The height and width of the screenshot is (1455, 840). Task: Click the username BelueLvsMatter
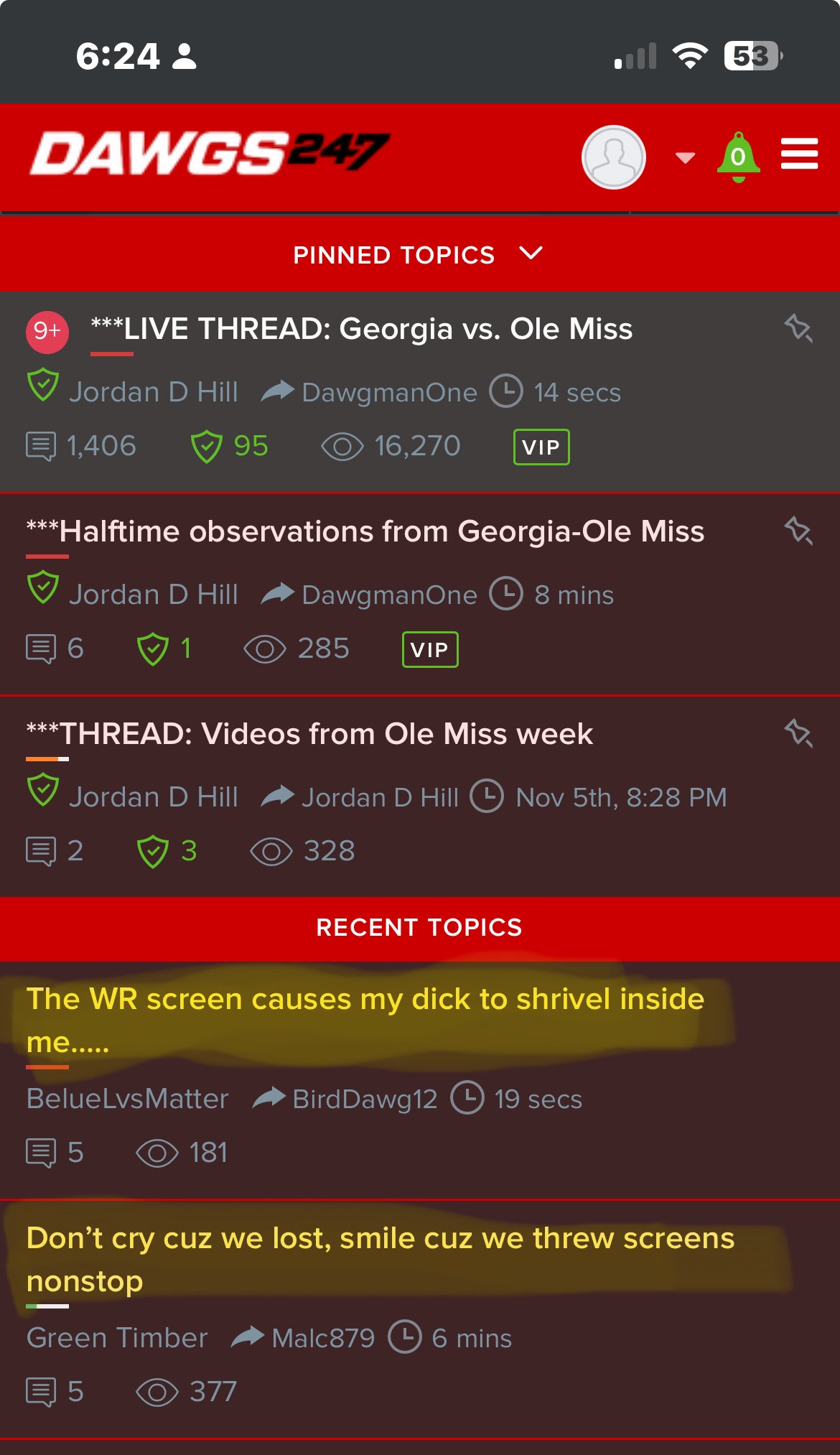pos(126,1099)
